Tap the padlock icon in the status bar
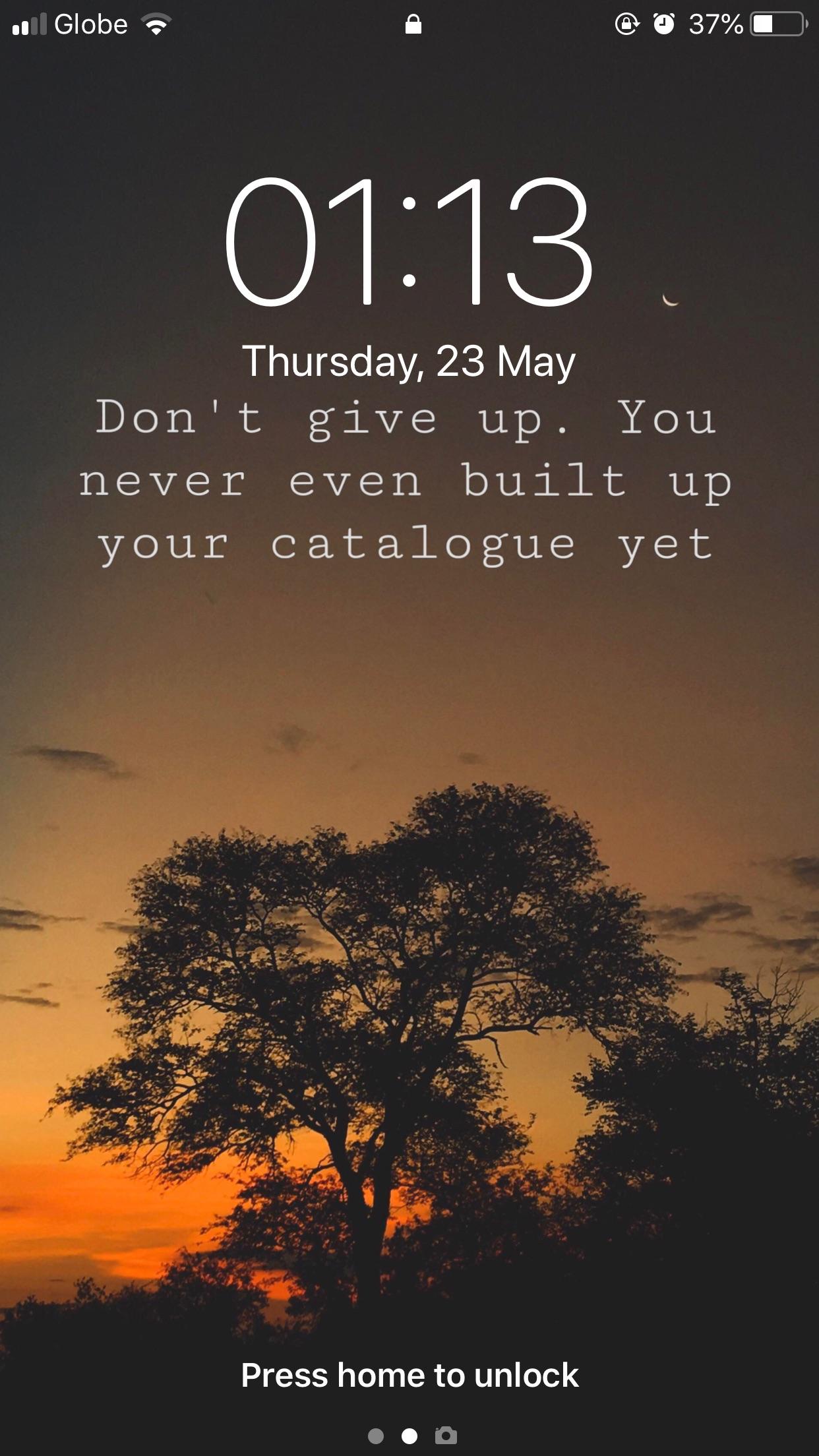The height and width of the screenshot is (1456, 819). click(x=413, y=24)
